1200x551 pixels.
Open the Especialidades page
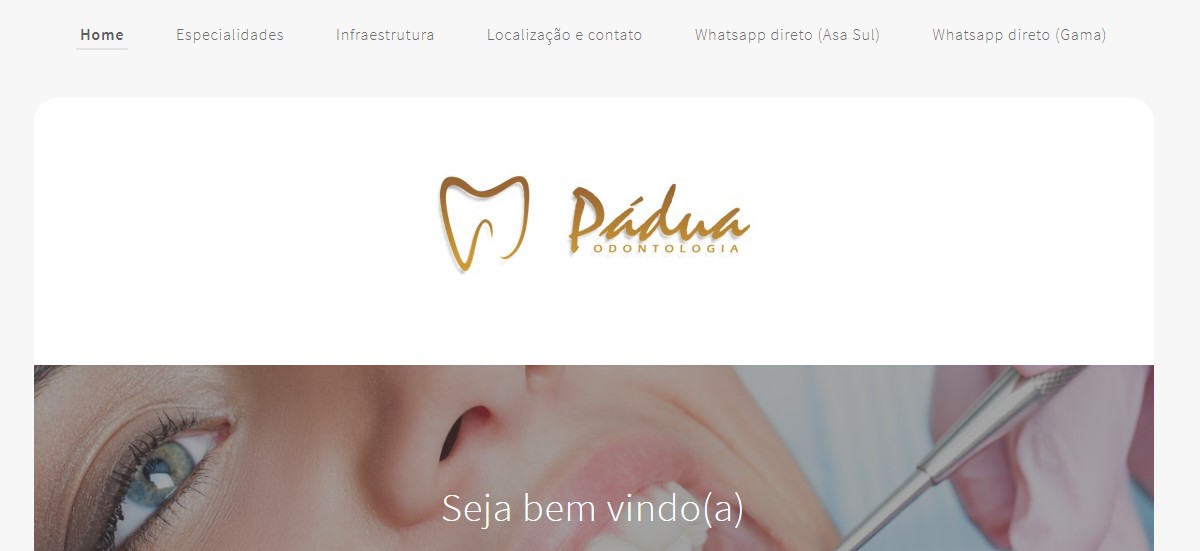(230, 35)
